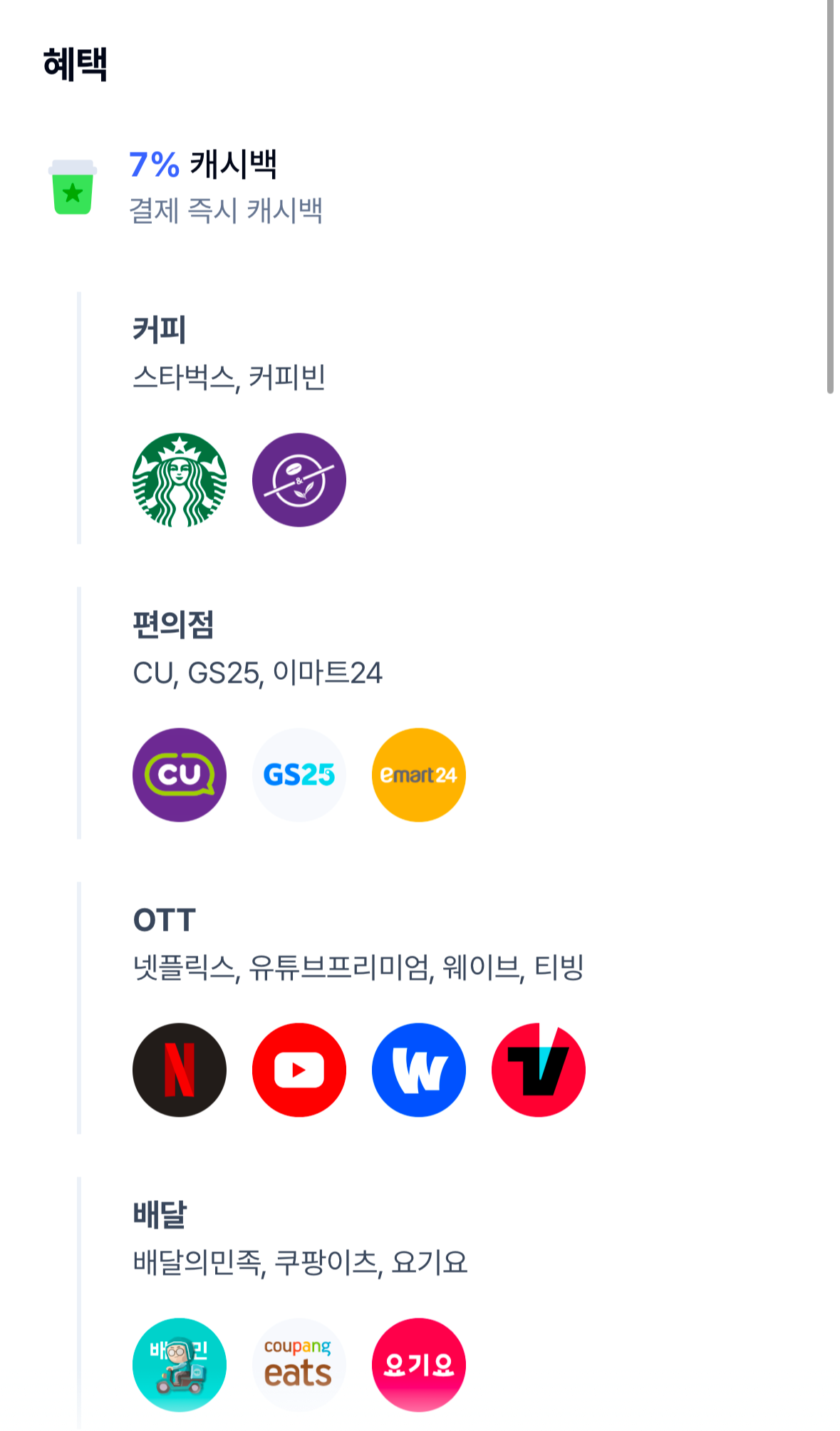The image size is (840, 1431).
Task: Select the GS25 brand icon
Action: point(299,775)
